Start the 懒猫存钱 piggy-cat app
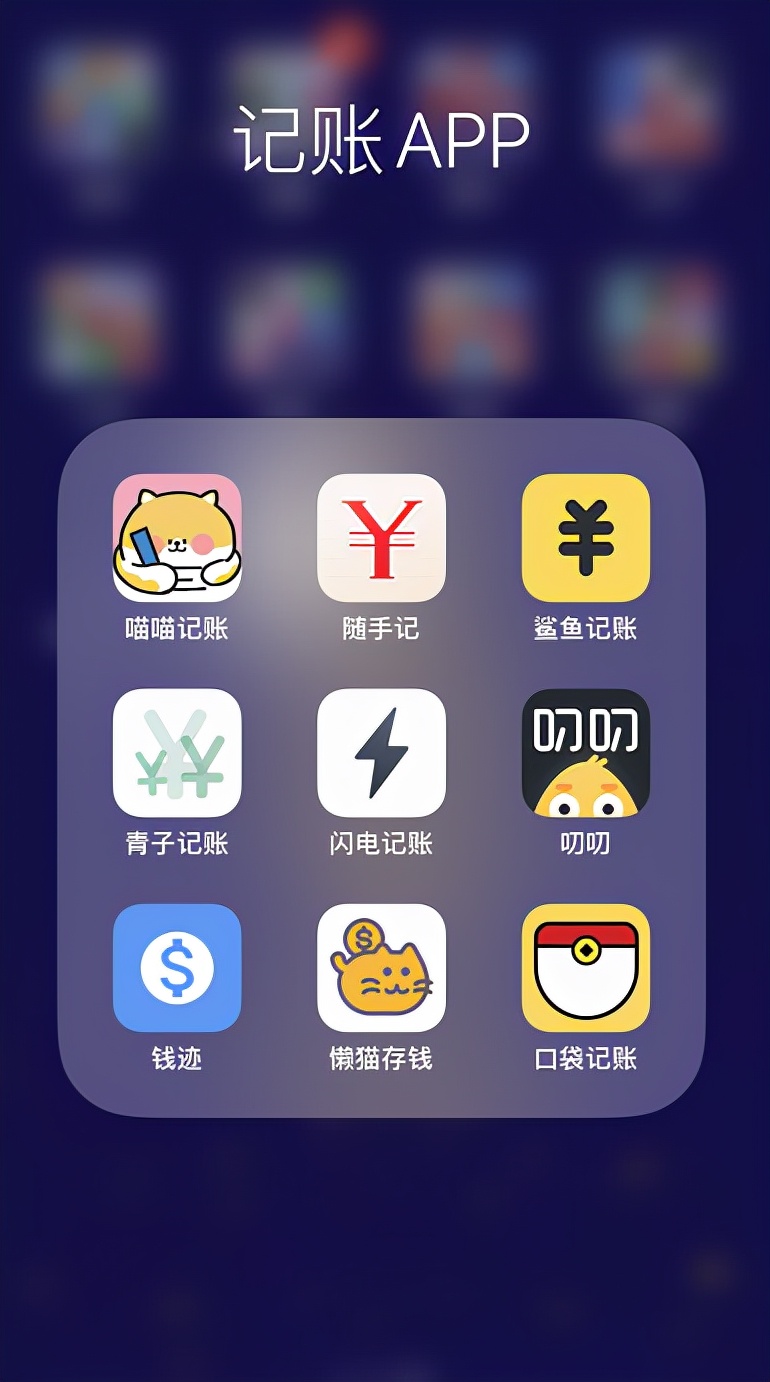770x1382 pixels. 381,968
